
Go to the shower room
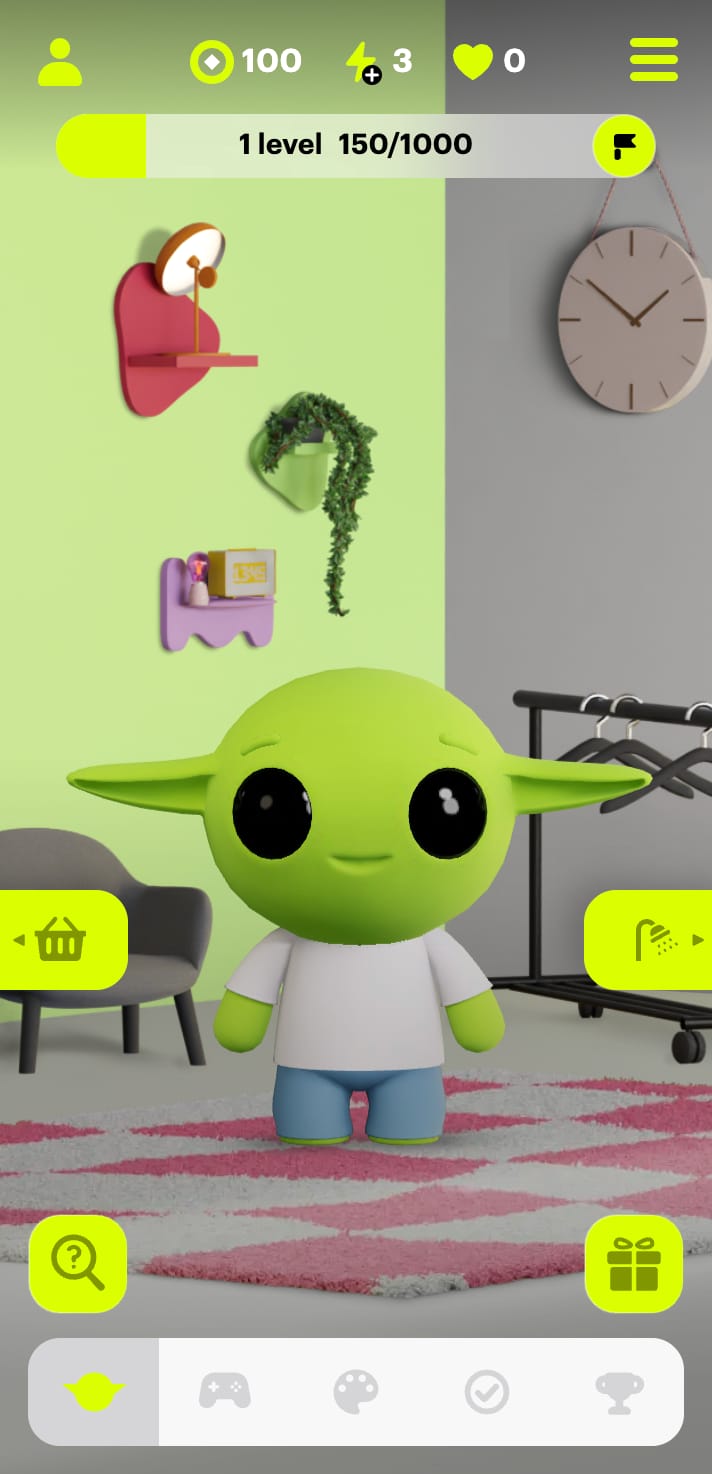tap(656, 940)
